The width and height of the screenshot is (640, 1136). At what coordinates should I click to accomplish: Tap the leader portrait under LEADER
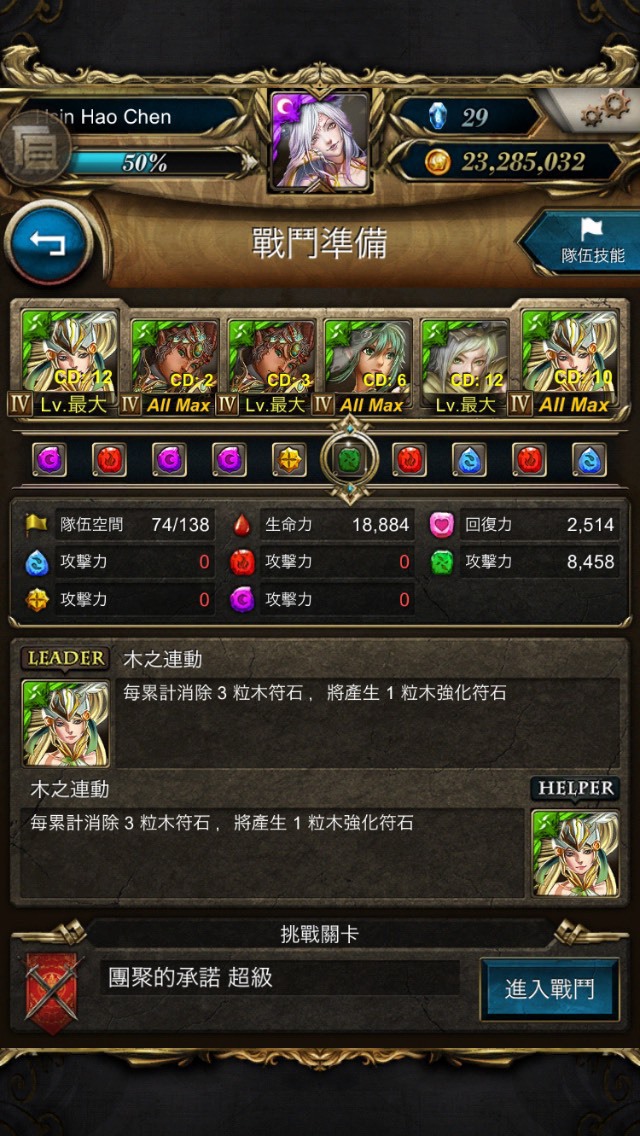click(x=66, y=722)
